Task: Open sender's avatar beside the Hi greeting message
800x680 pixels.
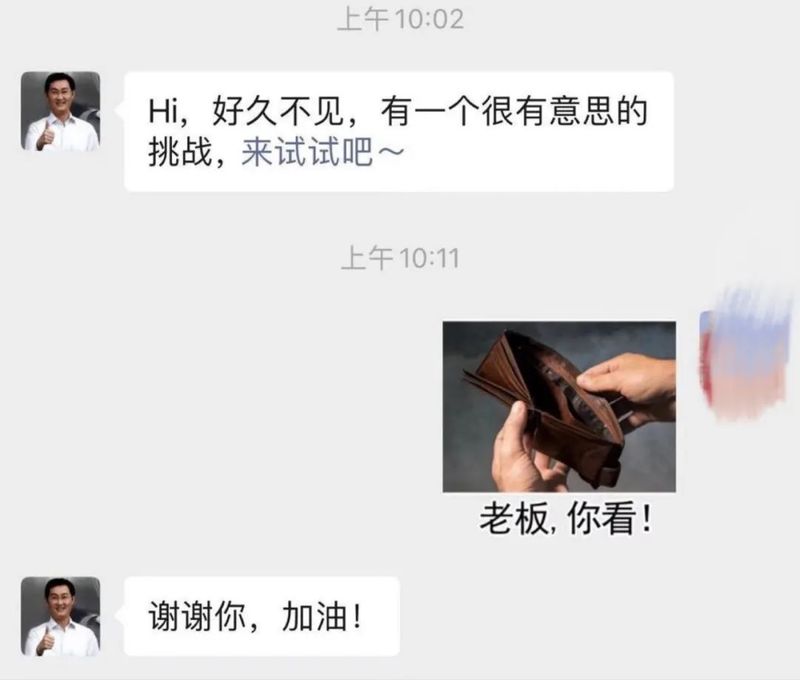Action: click(x=61, y=111)
